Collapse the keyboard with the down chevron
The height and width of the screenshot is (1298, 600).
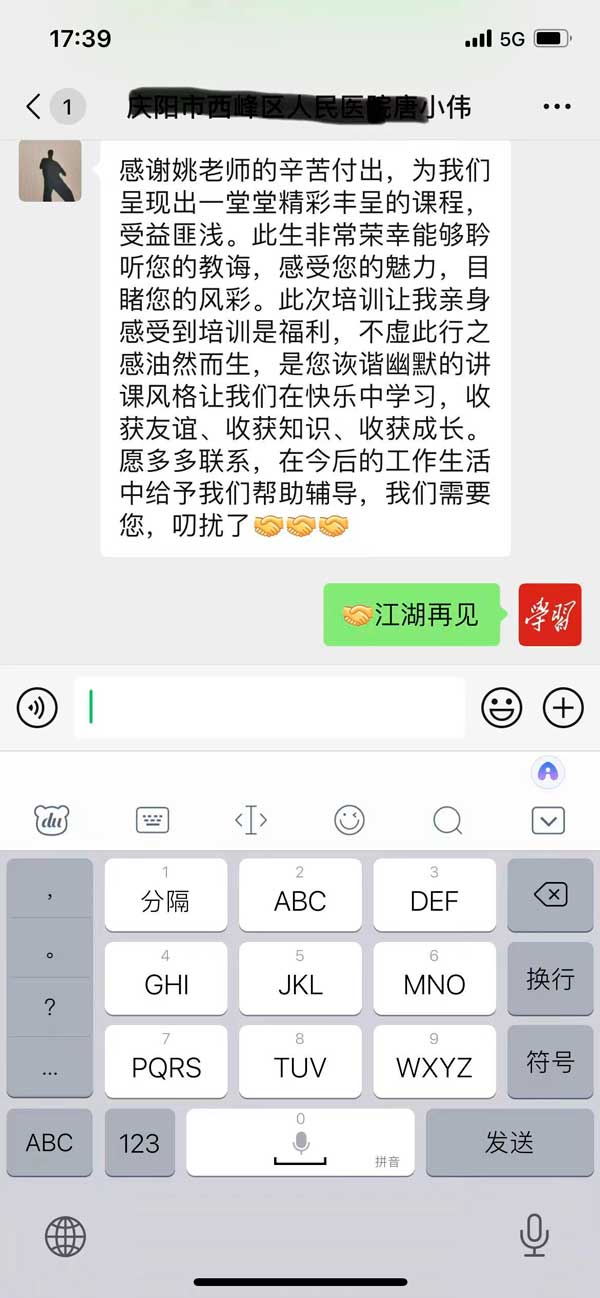click(548, 821)
